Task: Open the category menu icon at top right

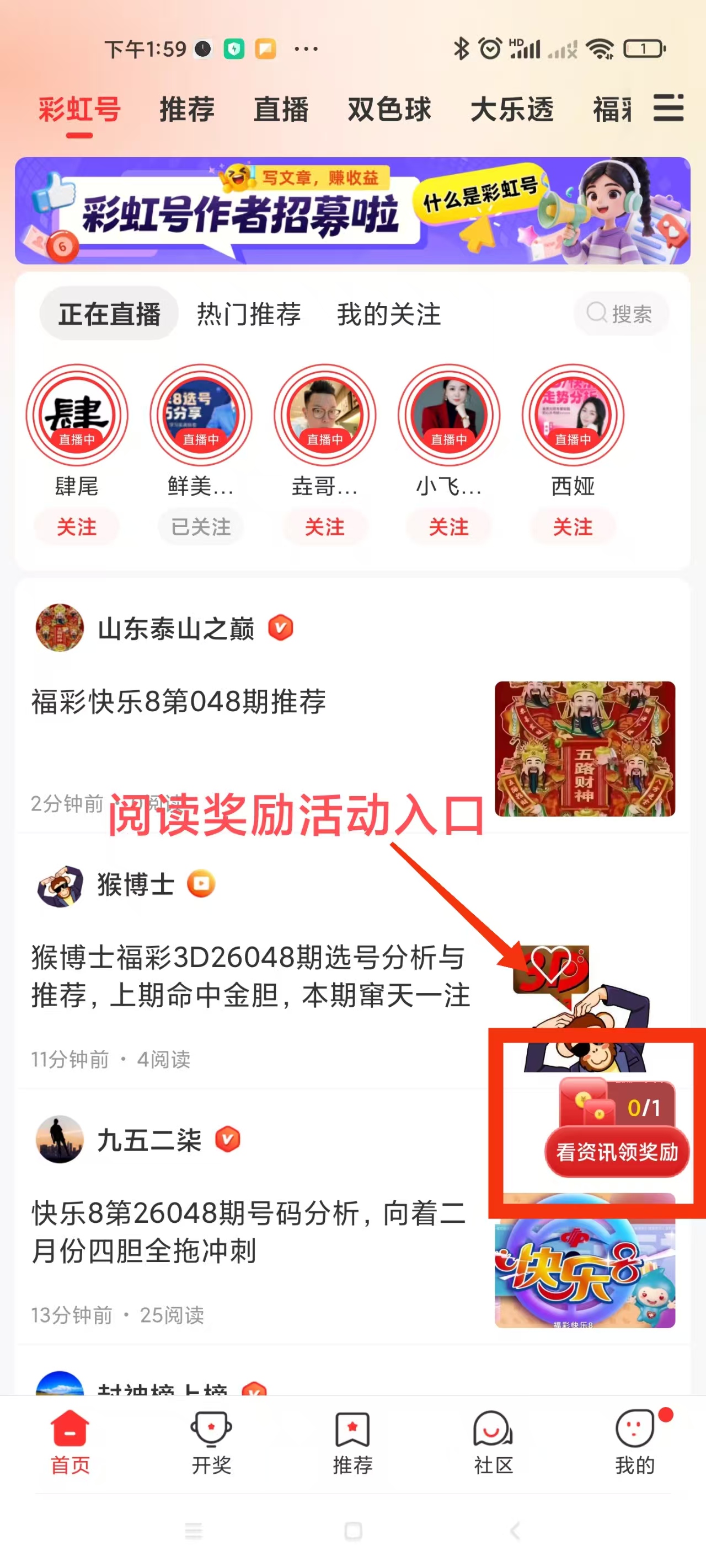Action: pos(668,109)
